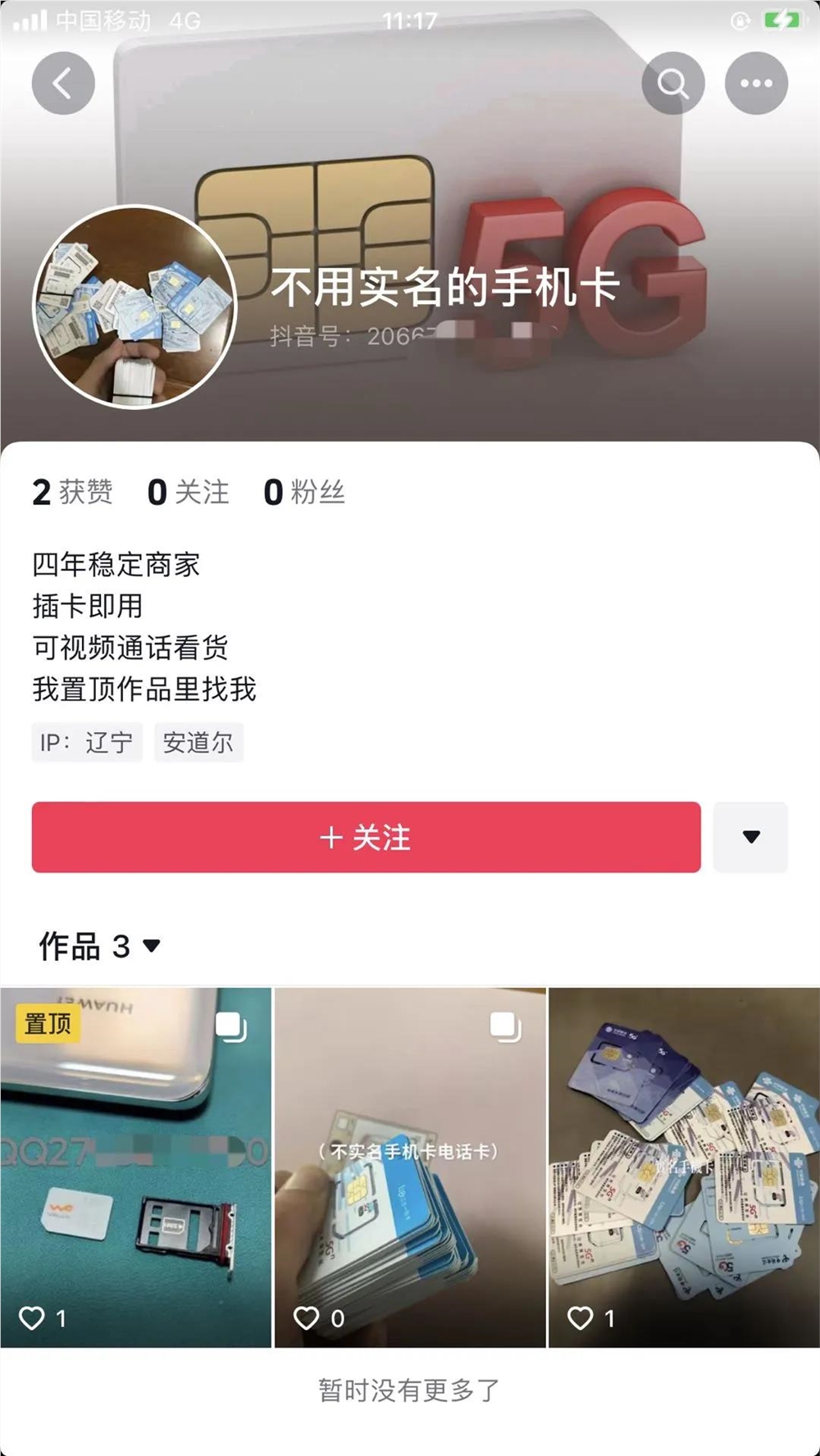Open the more options (...) menu

[x=756, y=82]
